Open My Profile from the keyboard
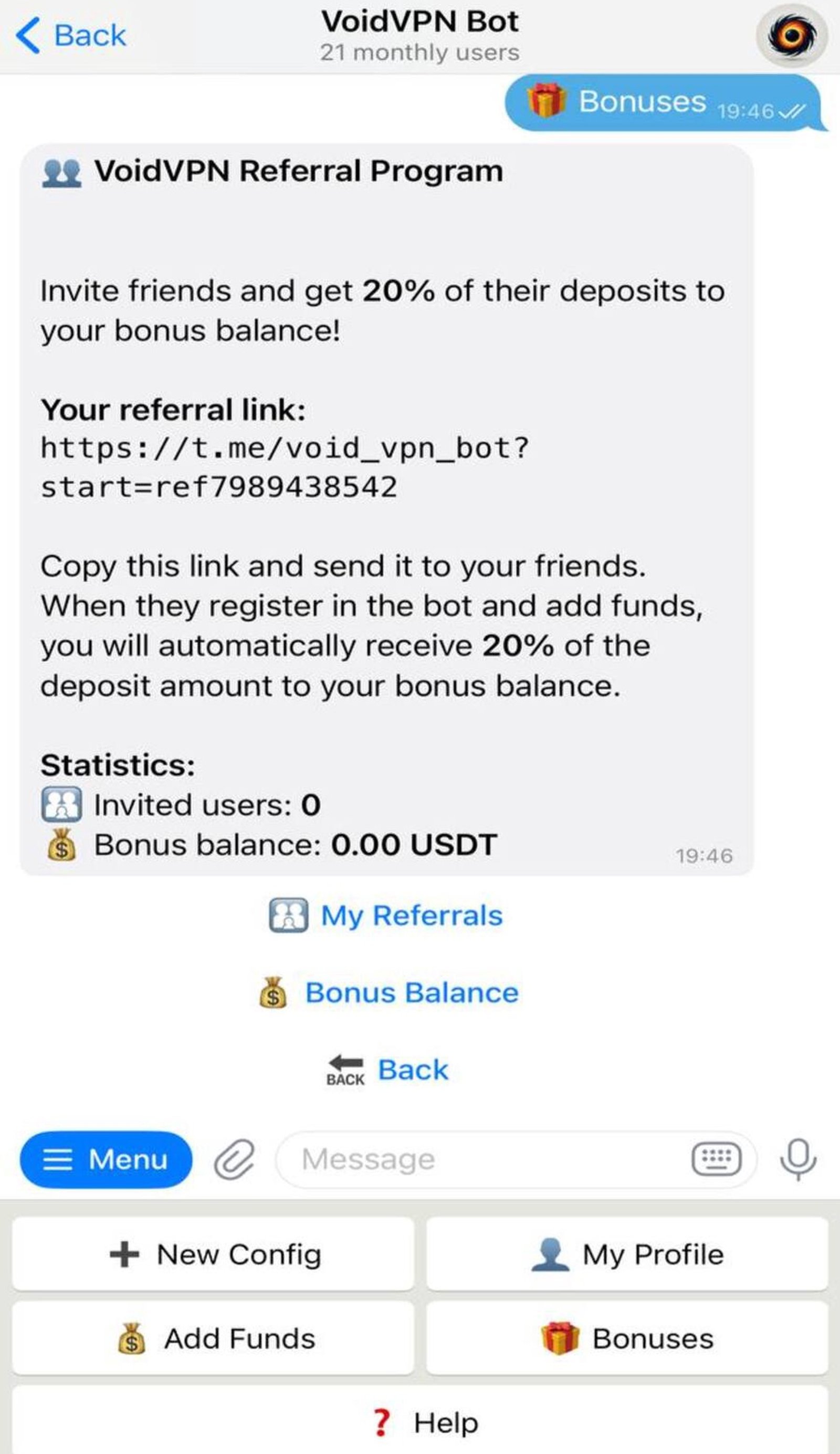The height and width of the screenshot is (1454, 840). pyautogui.click(x=627, y=1254)
